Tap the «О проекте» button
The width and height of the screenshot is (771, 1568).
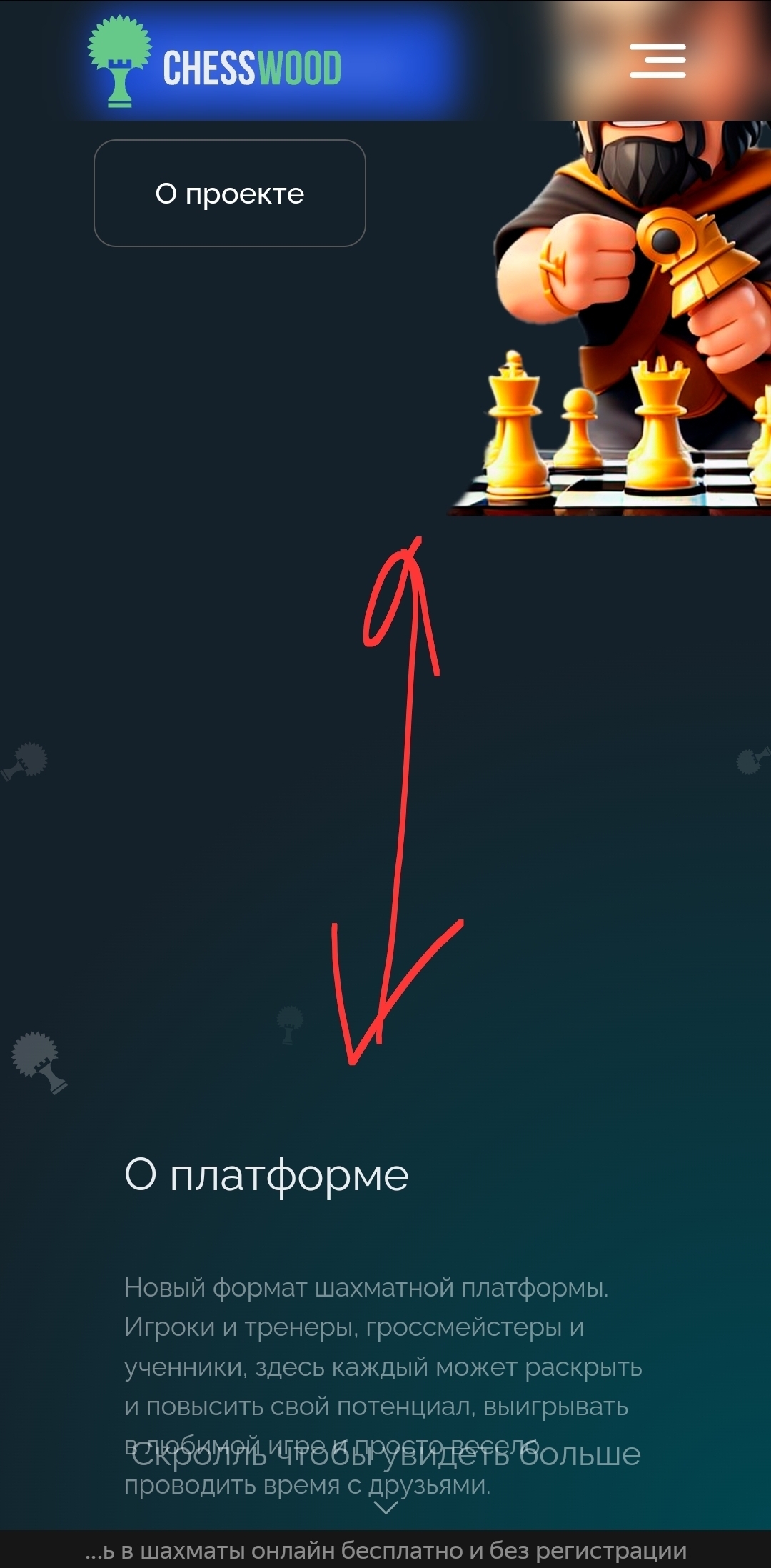(230, 194)
